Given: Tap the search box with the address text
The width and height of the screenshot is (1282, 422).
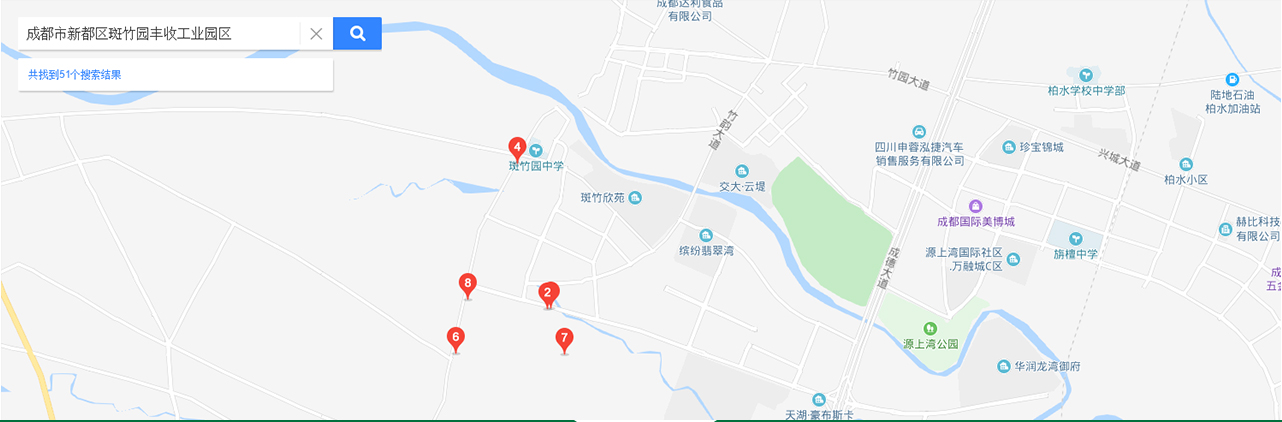Looking at the screenshot, I should click(x=160, y=33).
